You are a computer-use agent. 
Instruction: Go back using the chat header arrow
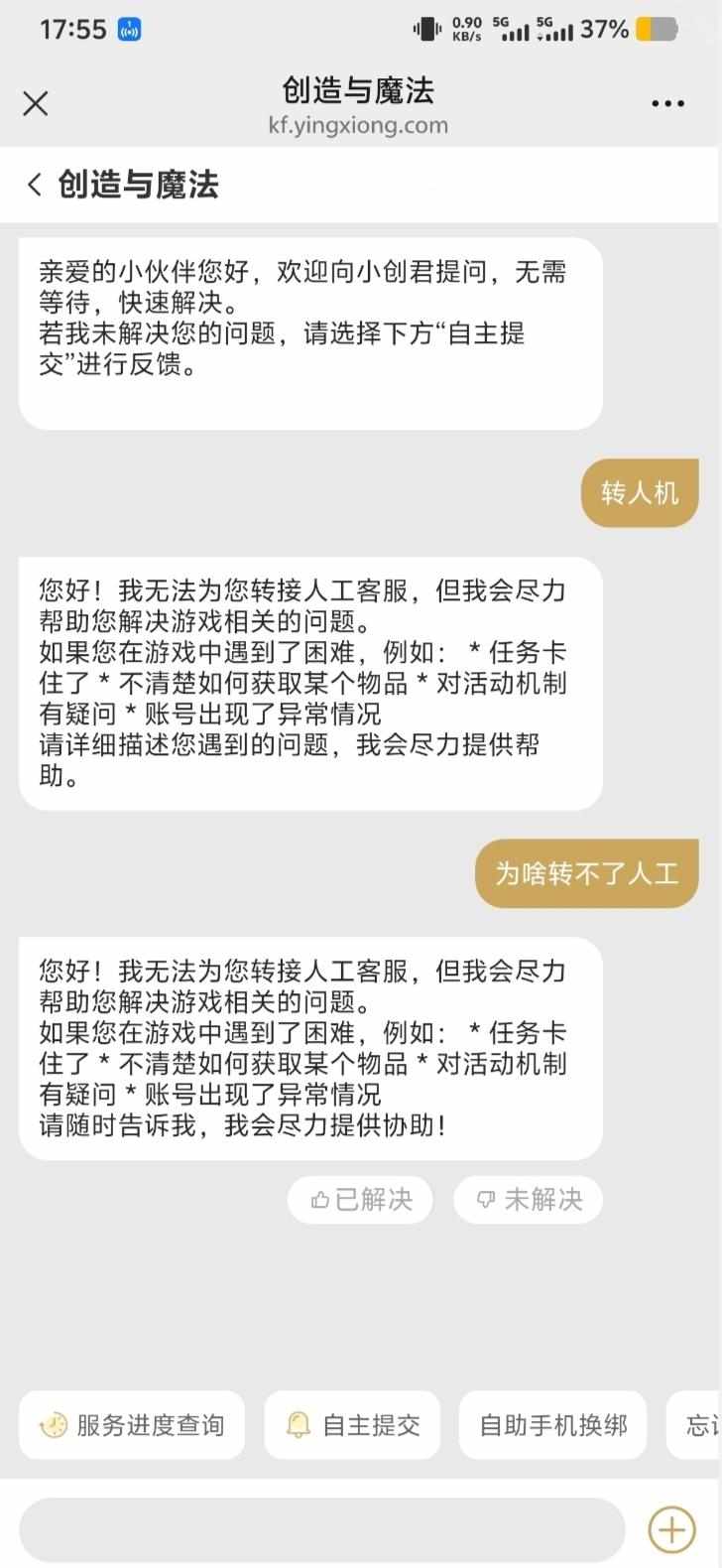[35, 185]
